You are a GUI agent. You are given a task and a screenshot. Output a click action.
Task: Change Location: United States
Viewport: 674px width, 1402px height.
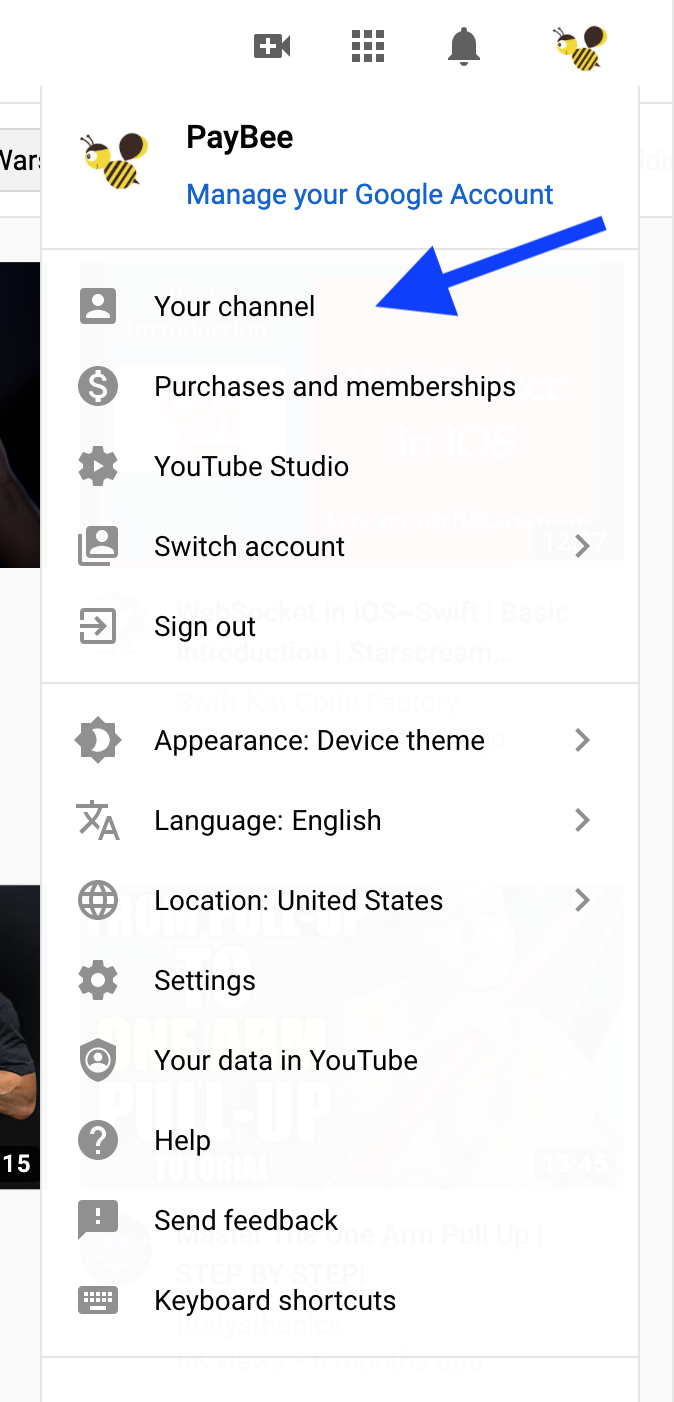298,900
